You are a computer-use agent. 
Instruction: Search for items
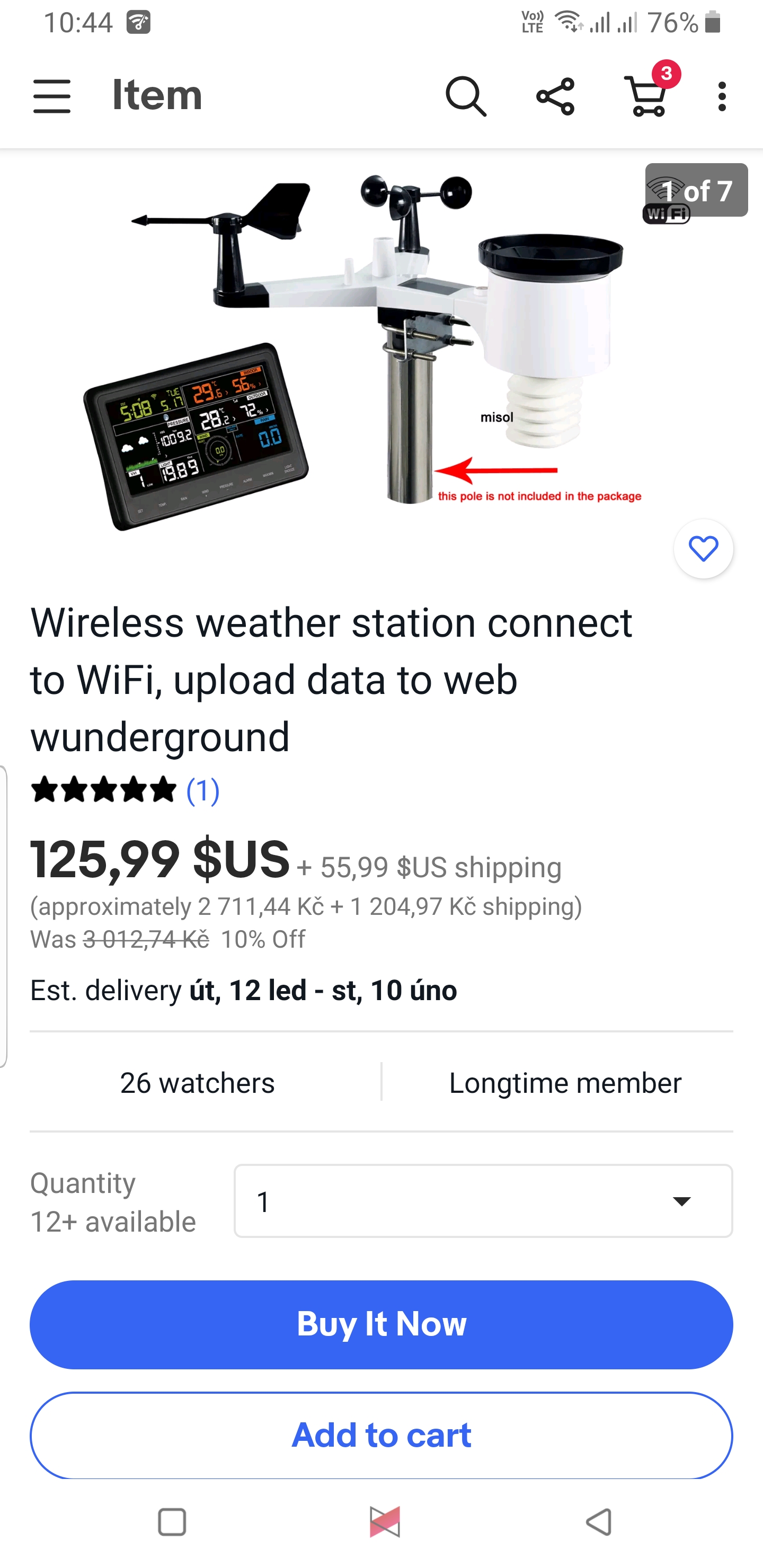point(466,96)
